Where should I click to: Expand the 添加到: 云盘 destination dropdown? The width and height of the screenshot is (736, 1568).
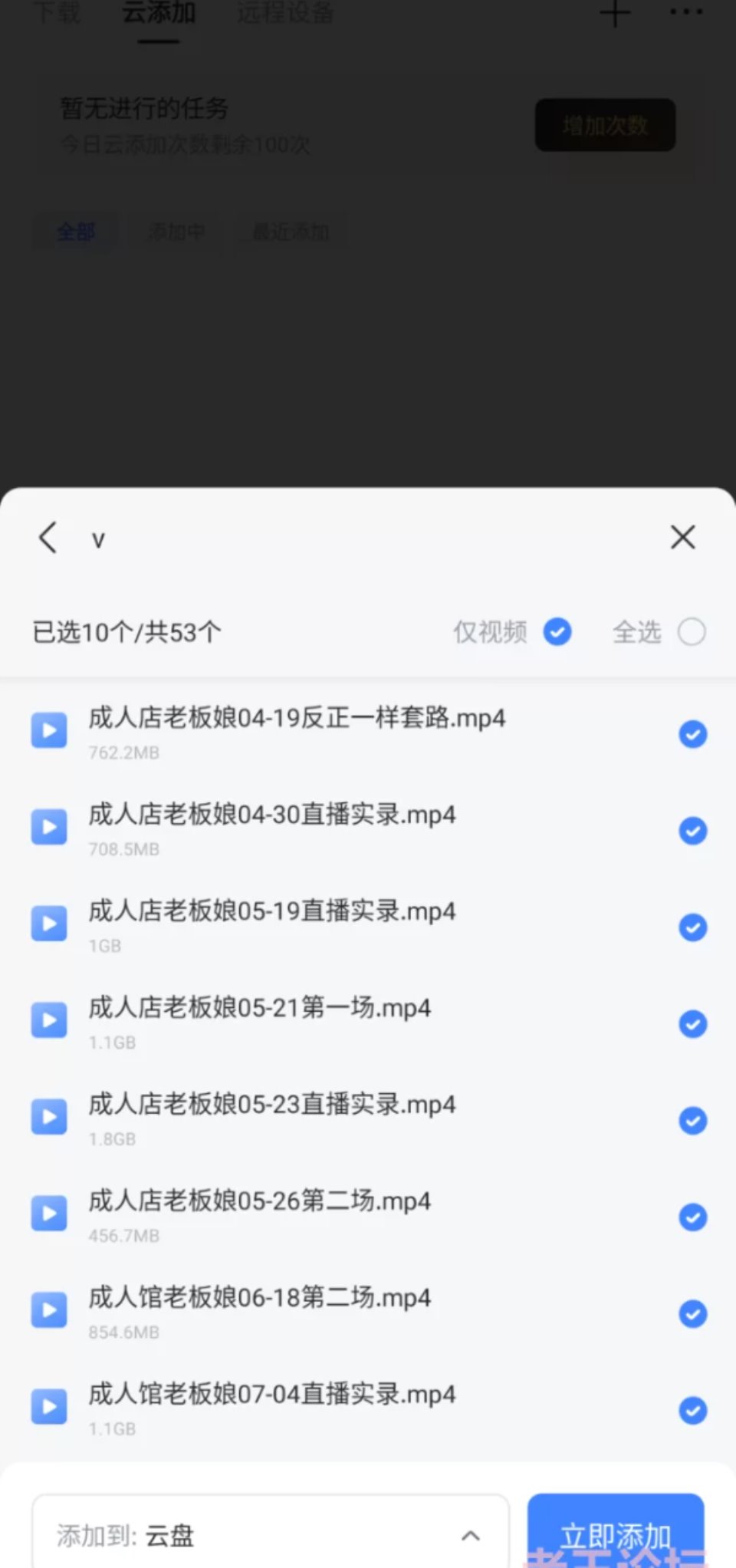click(270, 1532)
